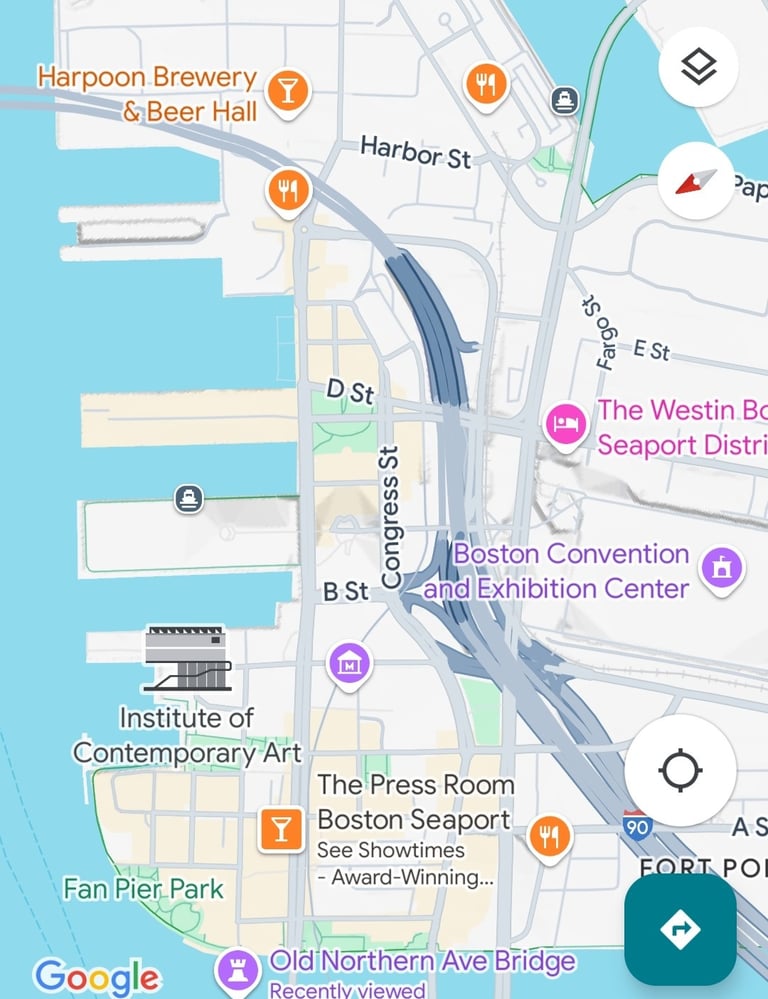
Task: Open Old Northern Ave Bridge marker
Action: 238,967
